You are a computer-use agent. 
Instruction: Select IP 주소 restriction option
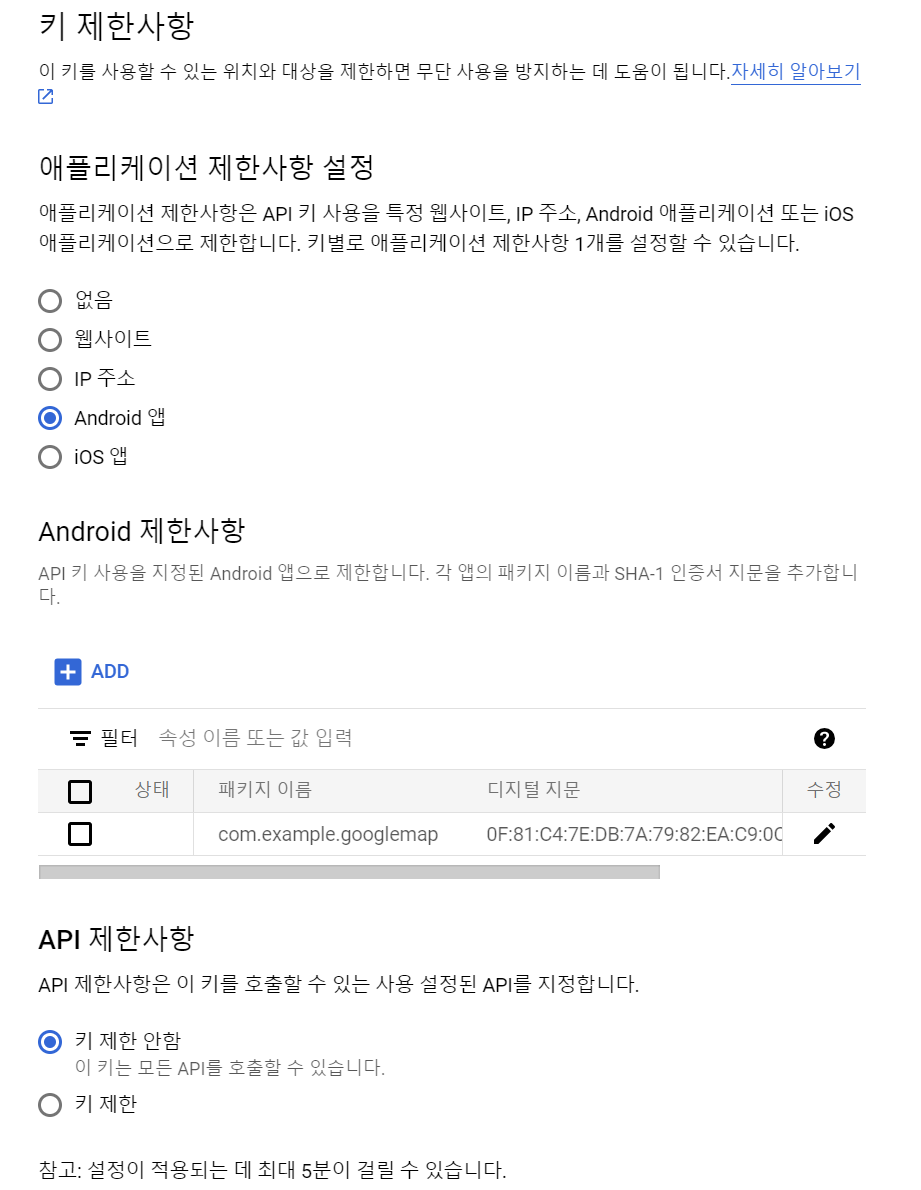50,379
